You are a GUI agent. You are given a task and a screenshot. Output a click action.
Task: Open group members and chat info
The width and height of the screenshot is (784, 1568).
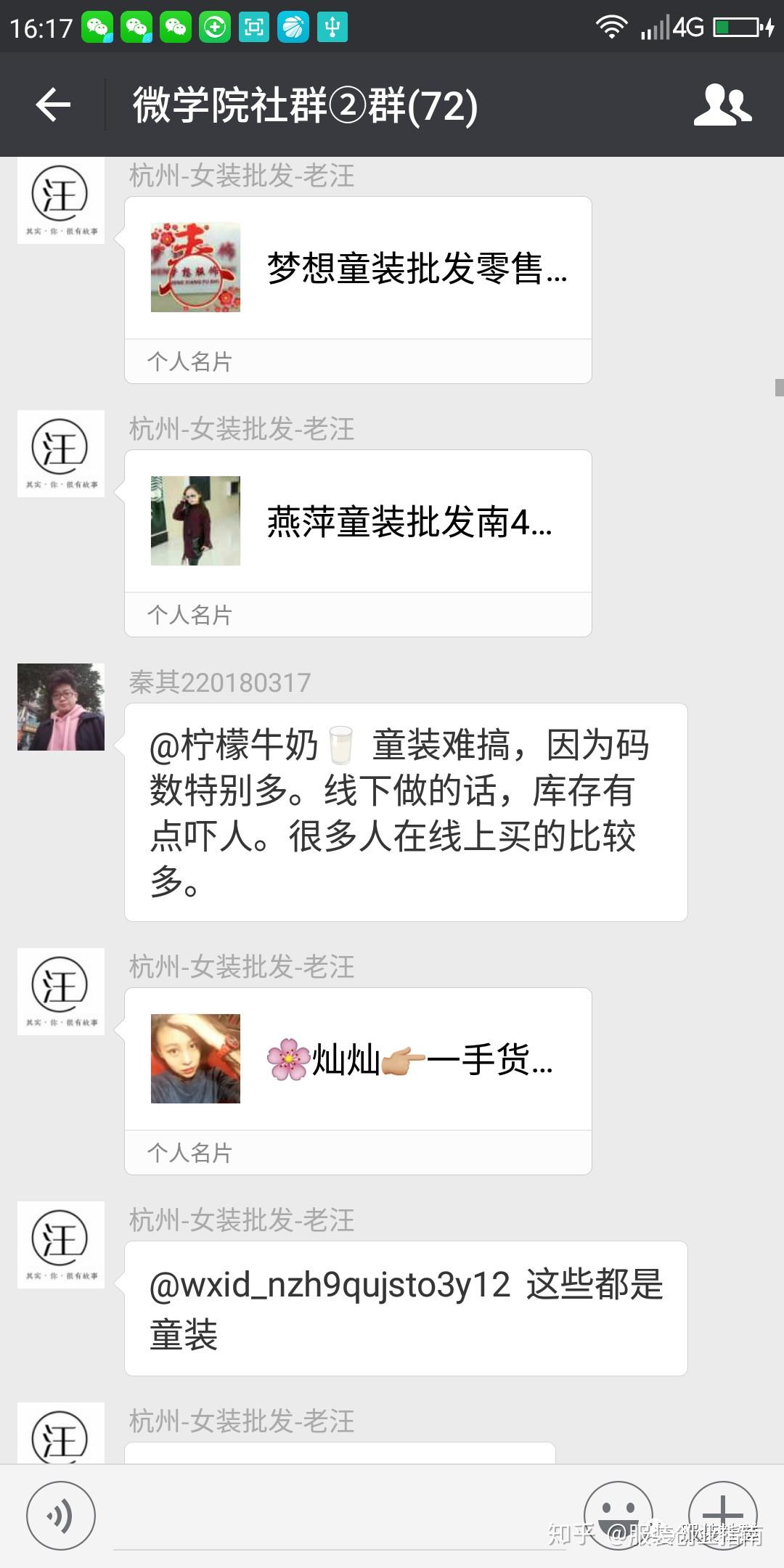tap(722, 106)
